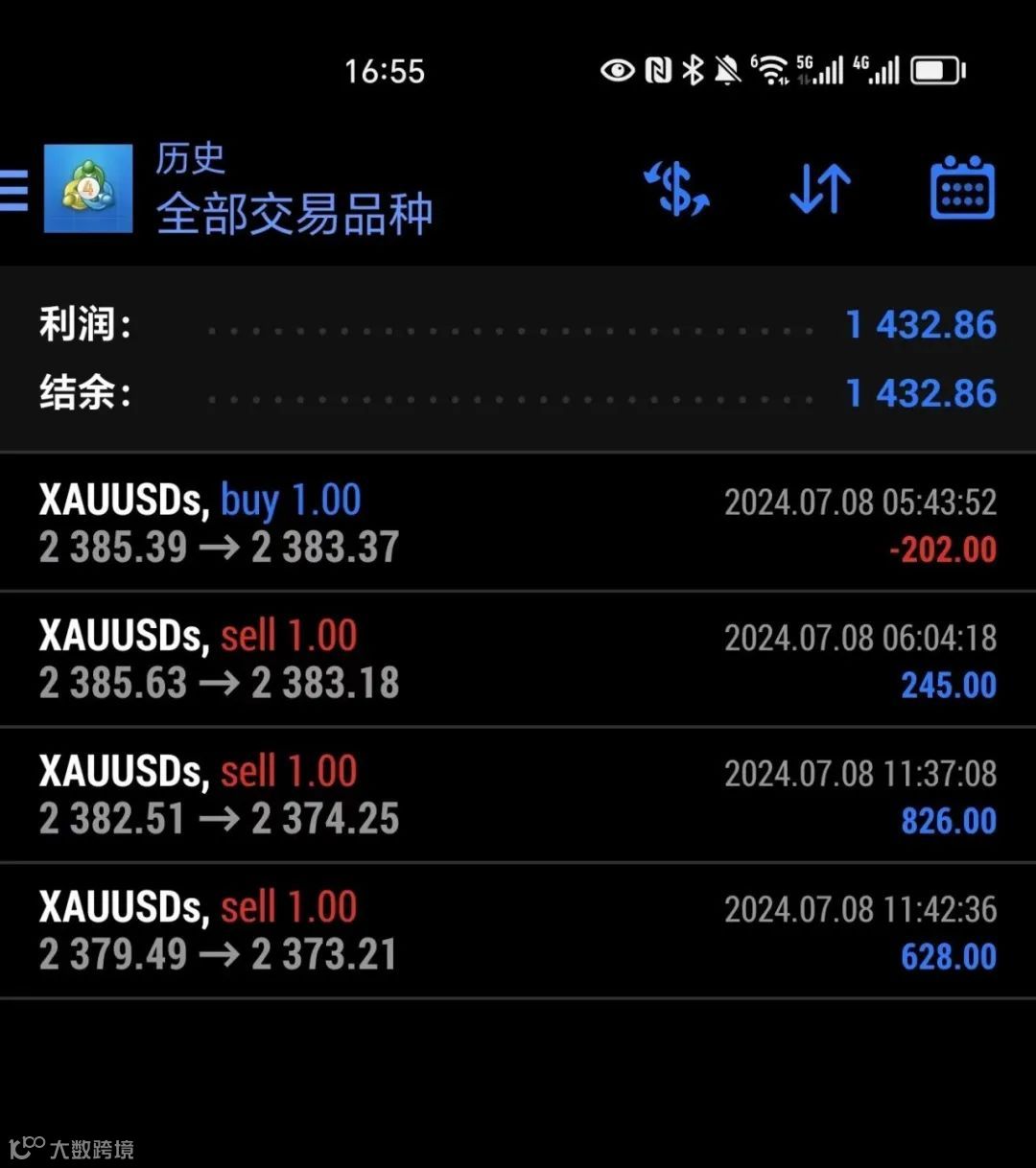Click the sort order arrows icon
Image resolution: width=1036 pixels, height=1168 pixels.
pos(818,189)
